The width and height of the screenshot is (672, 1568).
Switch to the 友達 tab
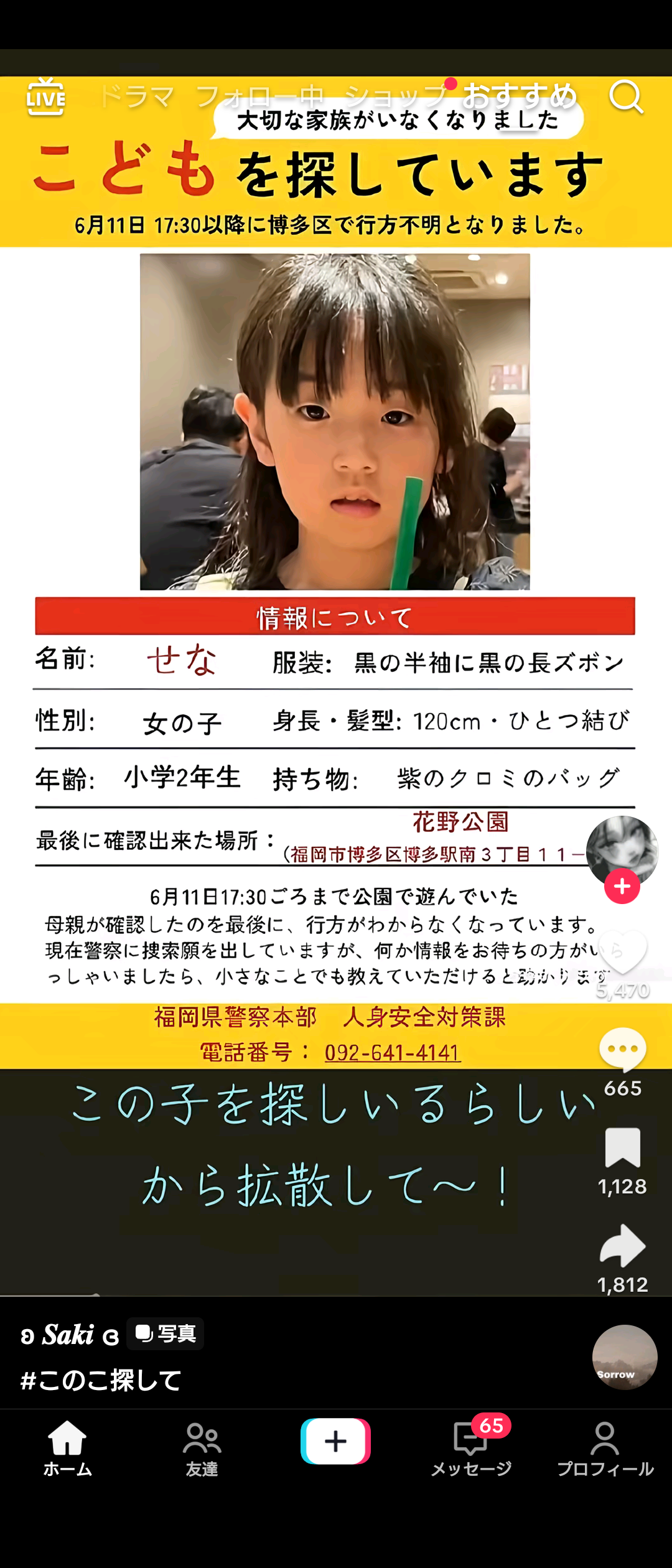point(202,1449)
